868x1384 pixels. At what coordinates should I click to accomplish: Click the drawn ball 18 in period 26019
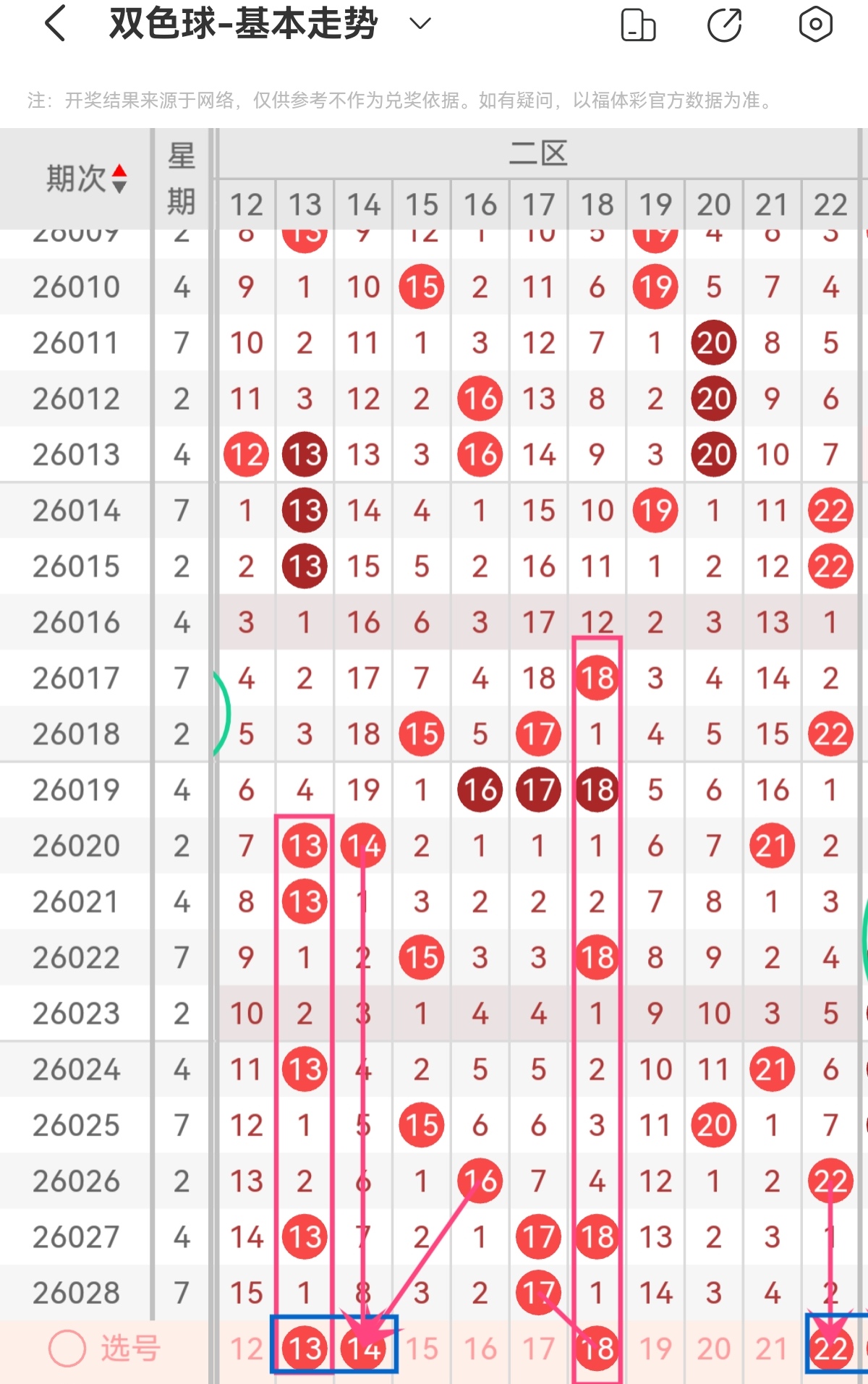point(596,789)
